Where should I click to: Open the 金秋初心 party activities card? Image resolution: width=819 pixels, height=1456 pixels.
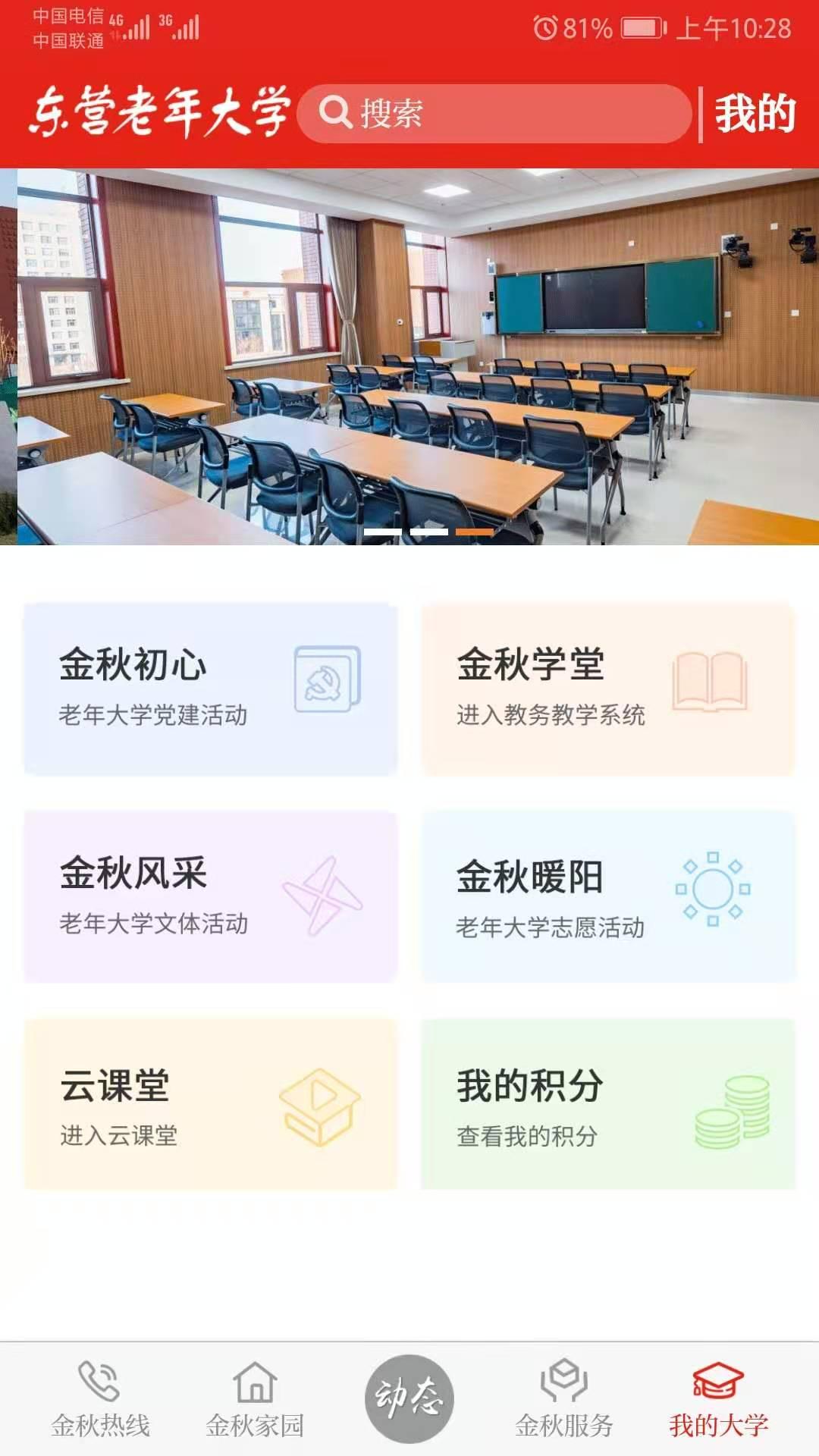tap(211, 689)
